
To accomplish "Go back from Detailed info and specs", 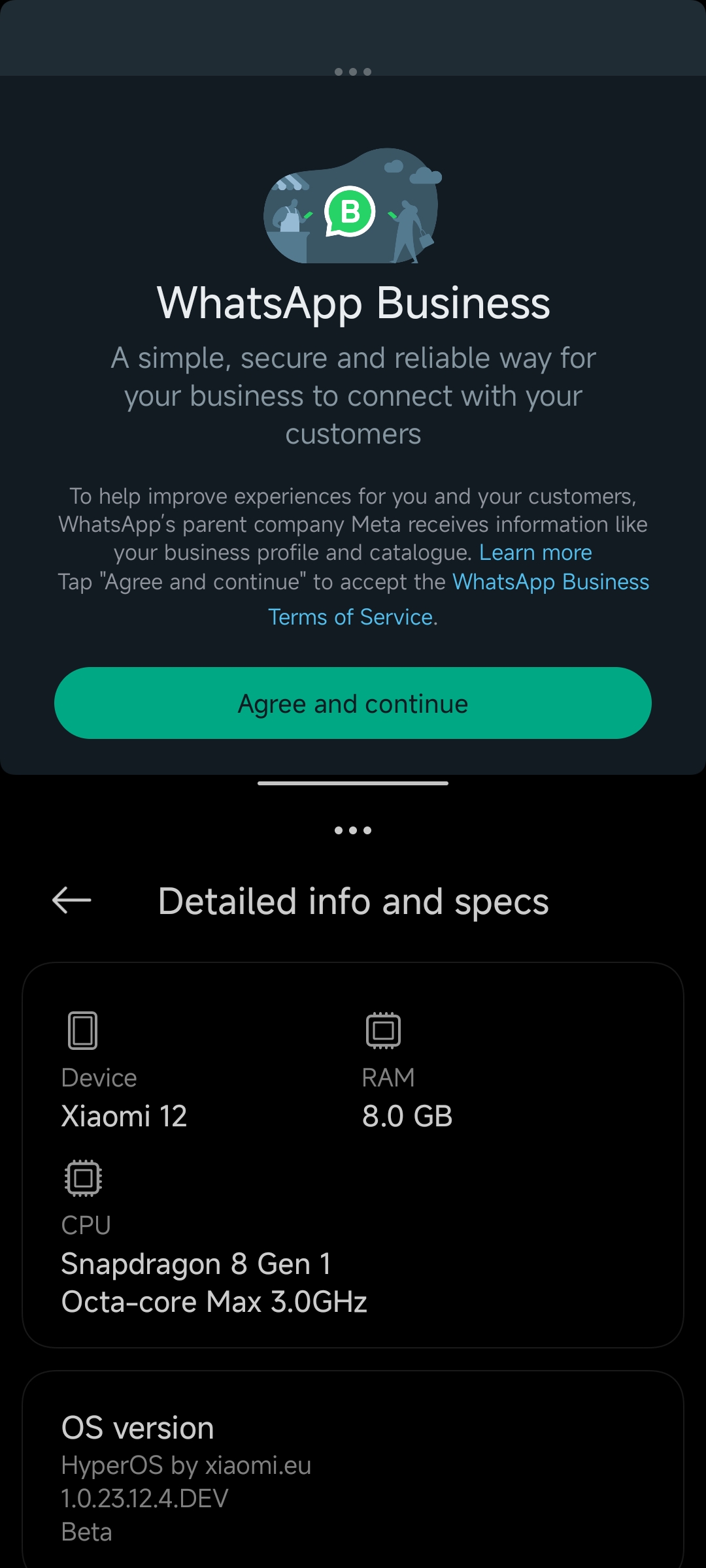I will 72,900.
